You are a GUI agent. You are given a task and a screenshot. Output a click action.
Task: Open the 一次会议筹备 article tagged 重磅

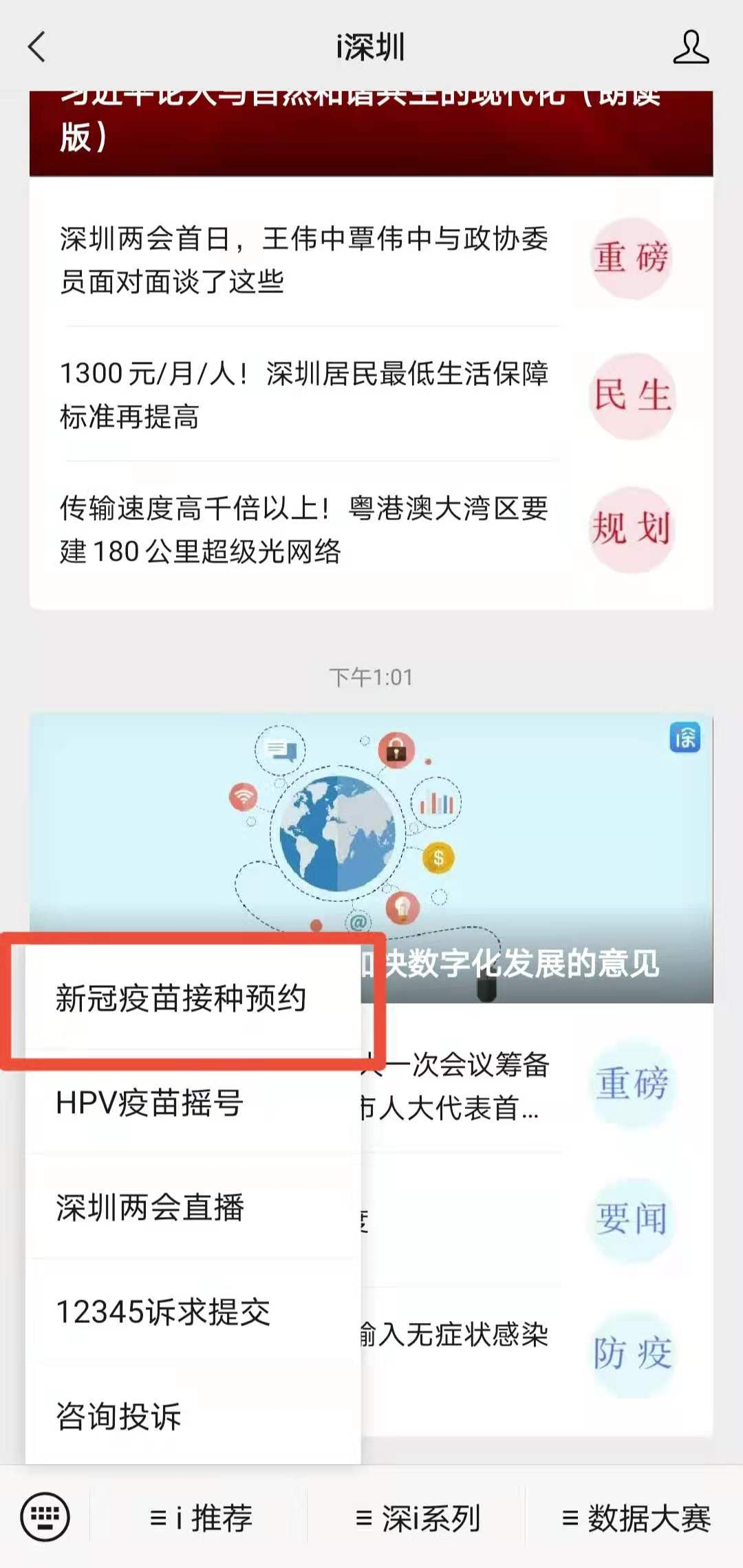(468, 1086)
